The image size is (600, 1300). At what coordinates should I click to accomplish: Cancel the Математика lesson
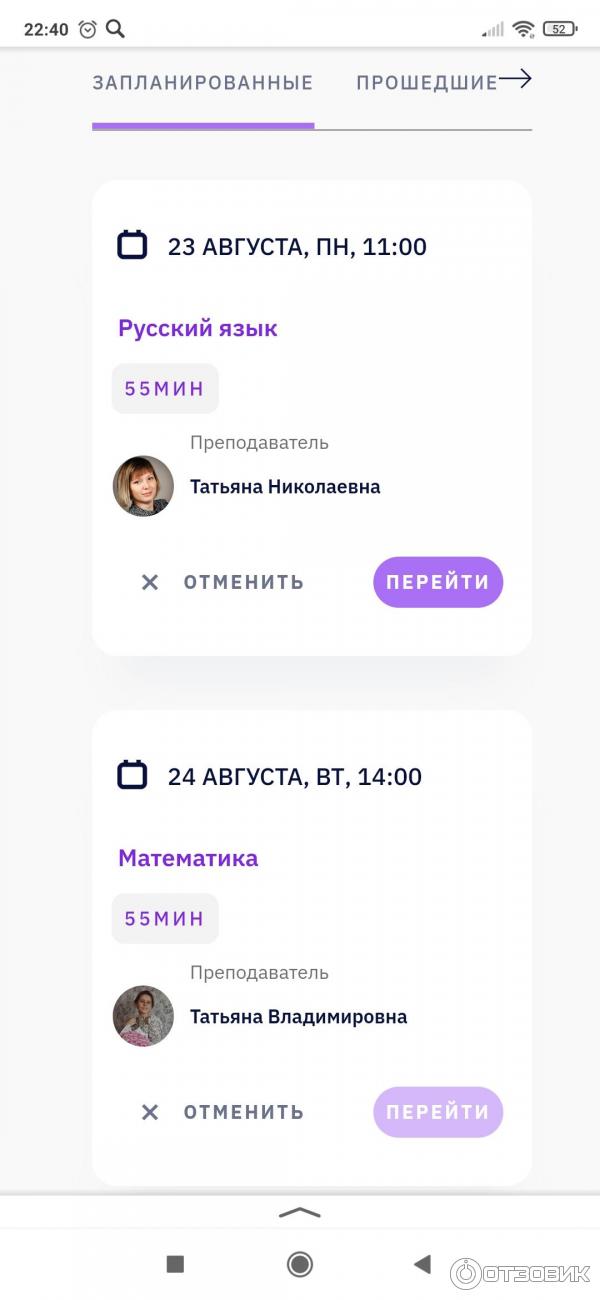[223, 1112]
